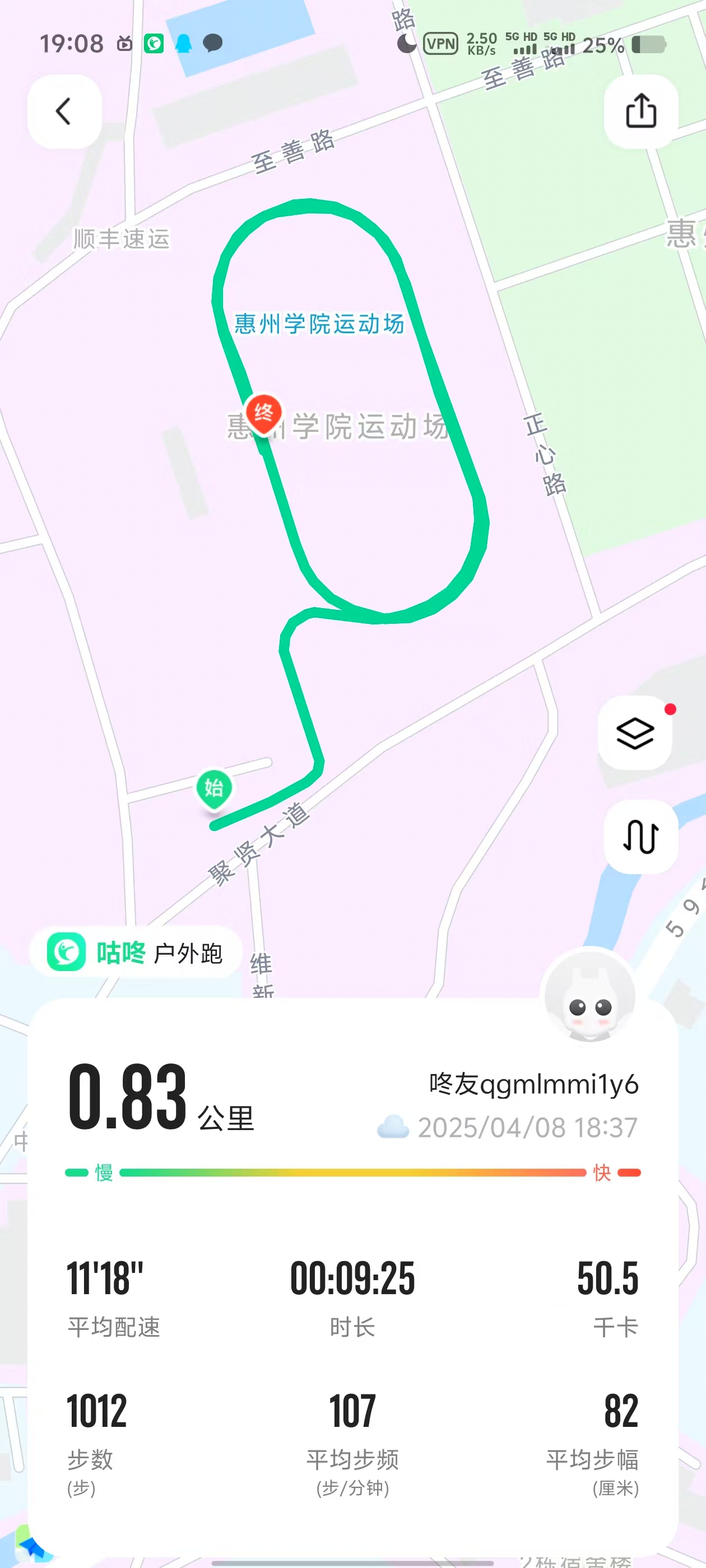Image resolution: width=706 pixels, height=1568 pixels.
Task: Tap the green start-point marker
Action: [213, 788]
